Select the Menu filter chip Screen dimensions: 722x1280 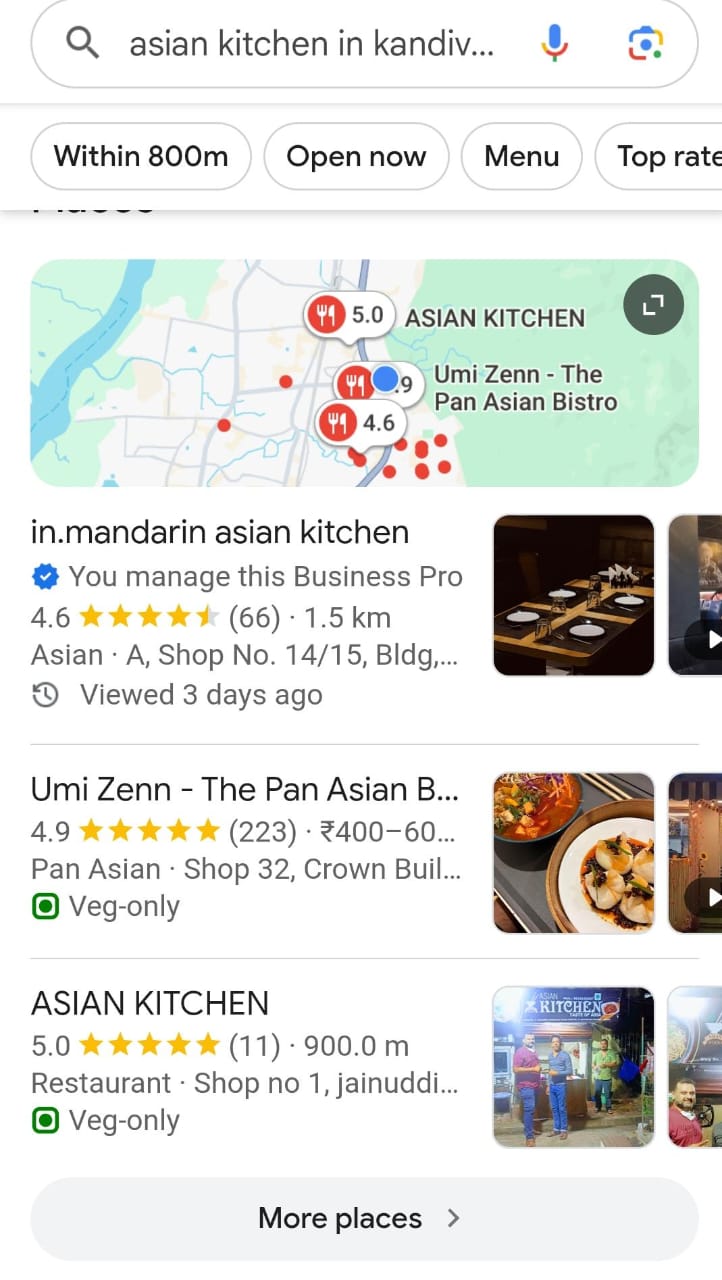click(521, 157)
